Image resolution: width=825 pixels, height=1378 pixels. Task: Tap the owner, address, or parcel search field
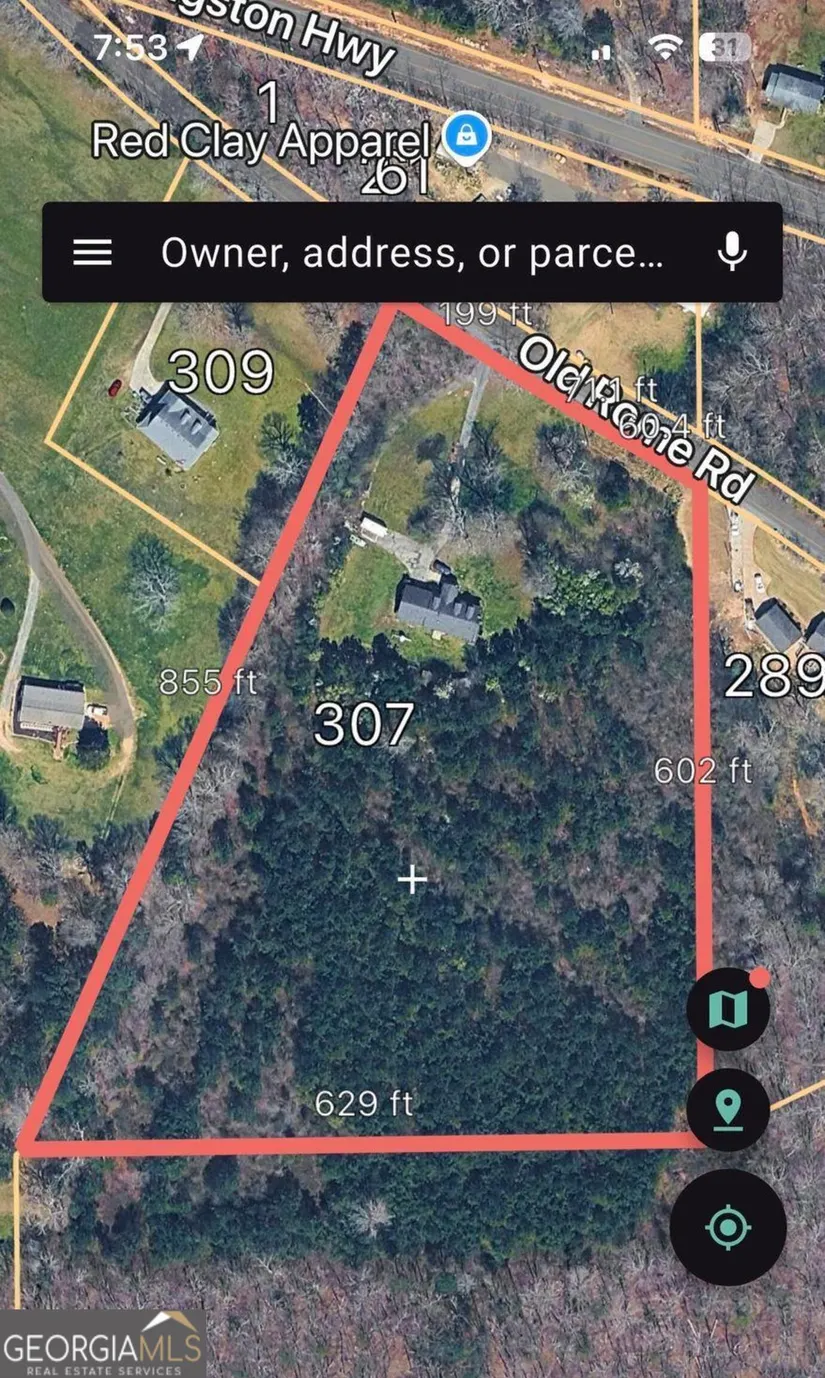point(411,253)
